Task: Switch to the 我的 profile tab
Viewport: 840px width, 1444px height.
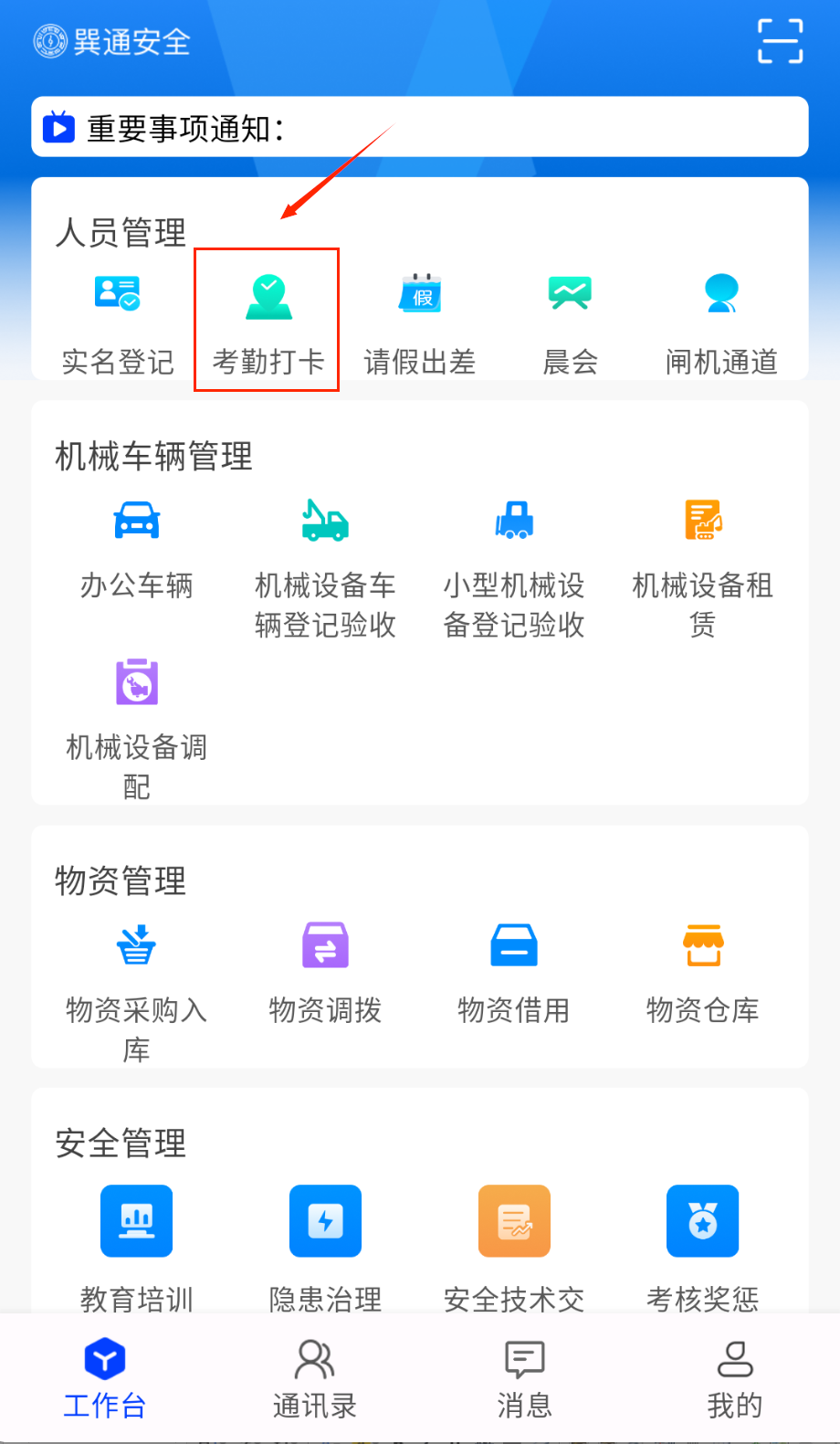Action: [735, 1378]
